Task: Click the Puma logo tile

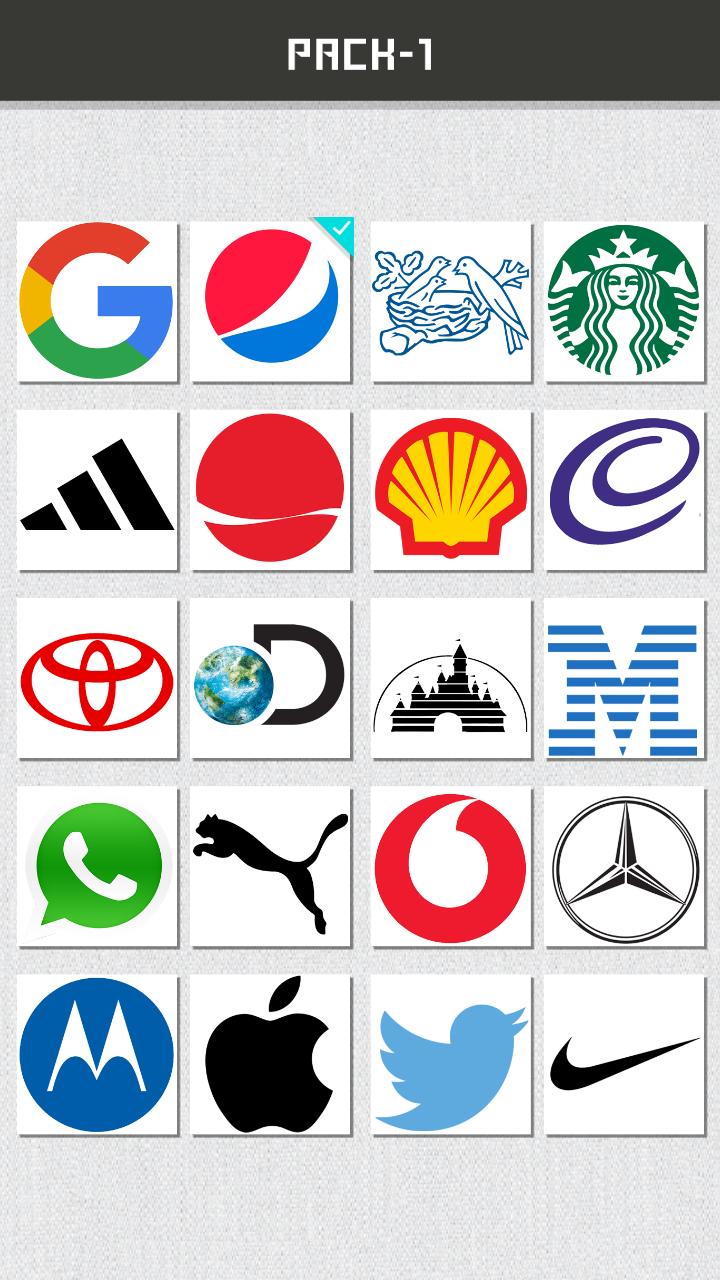Action: click(272, 867)
